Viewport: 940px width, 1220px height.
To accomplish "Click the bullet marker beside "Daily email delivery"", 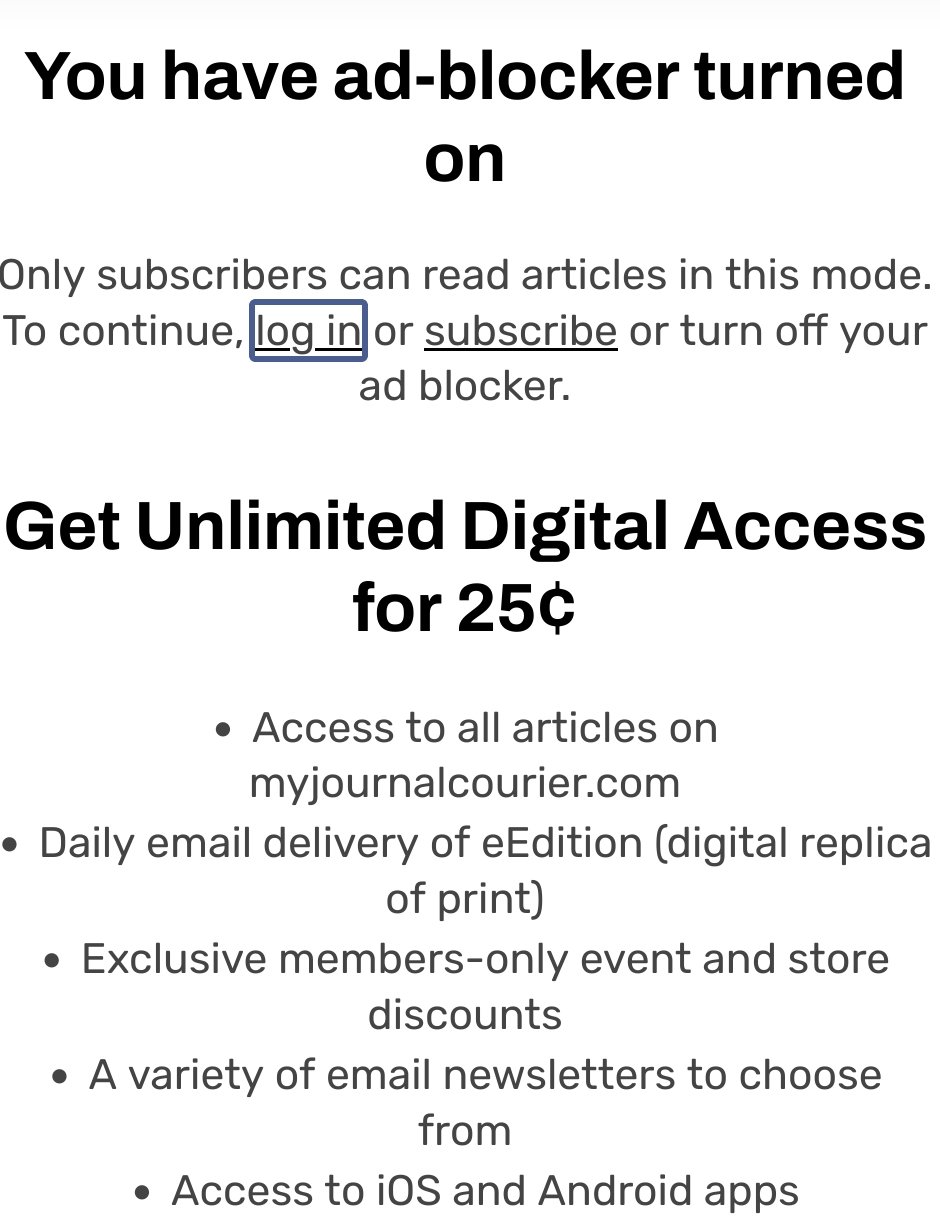I will click(x=12, y=843).
